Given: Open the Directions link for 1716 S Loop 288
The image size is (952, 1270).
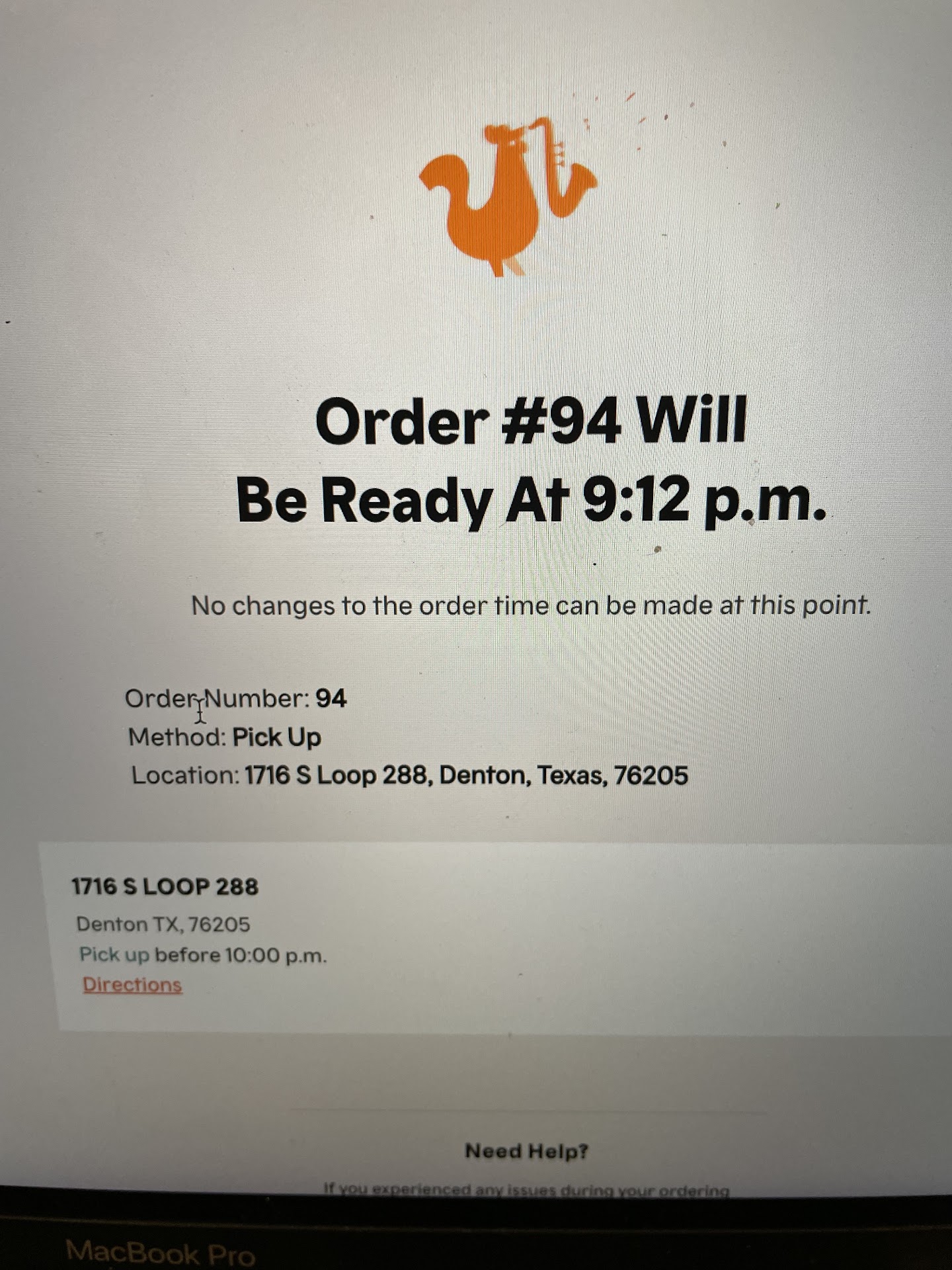Looking at the screenshot, I should pos(132,985).
